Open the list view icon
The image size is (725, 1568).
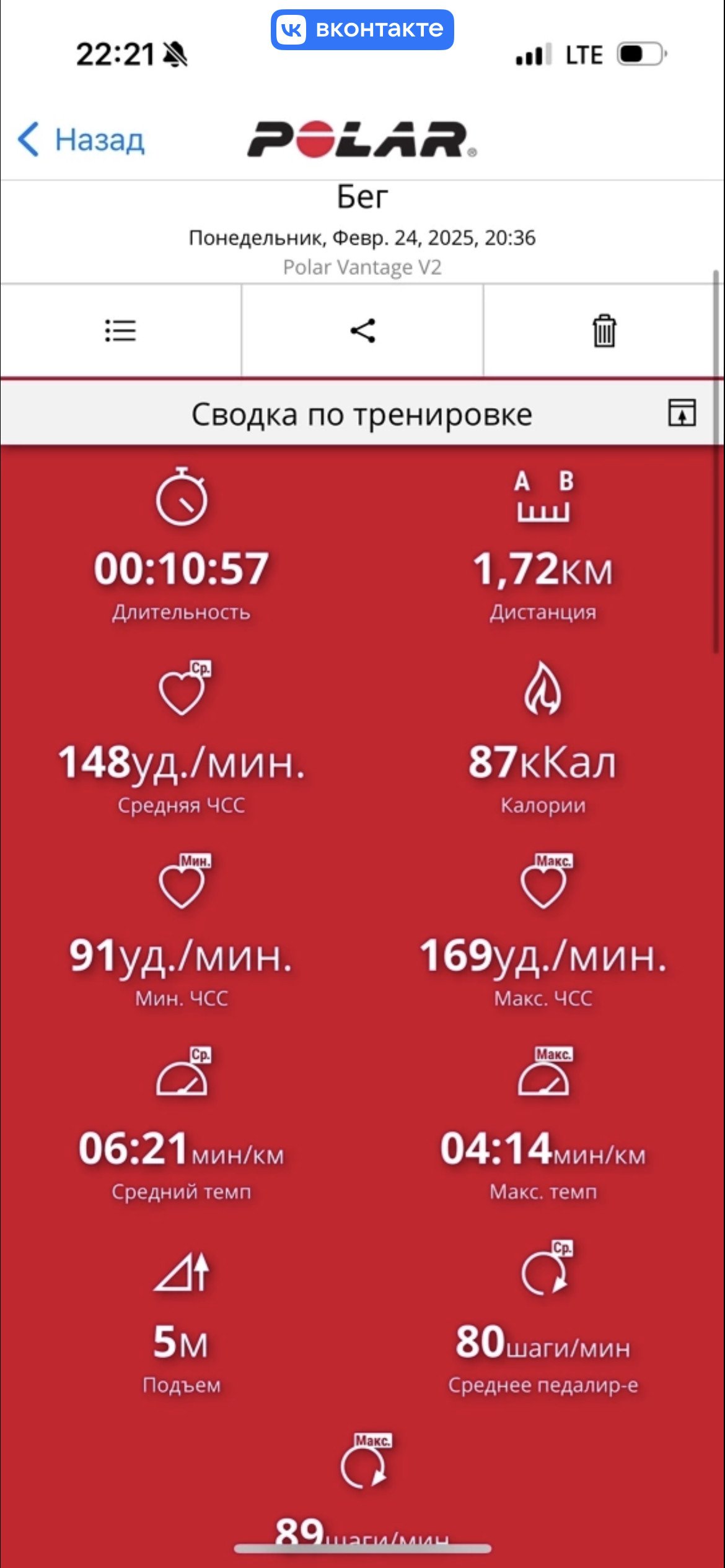pyautogui.click(x=120, y=331)
